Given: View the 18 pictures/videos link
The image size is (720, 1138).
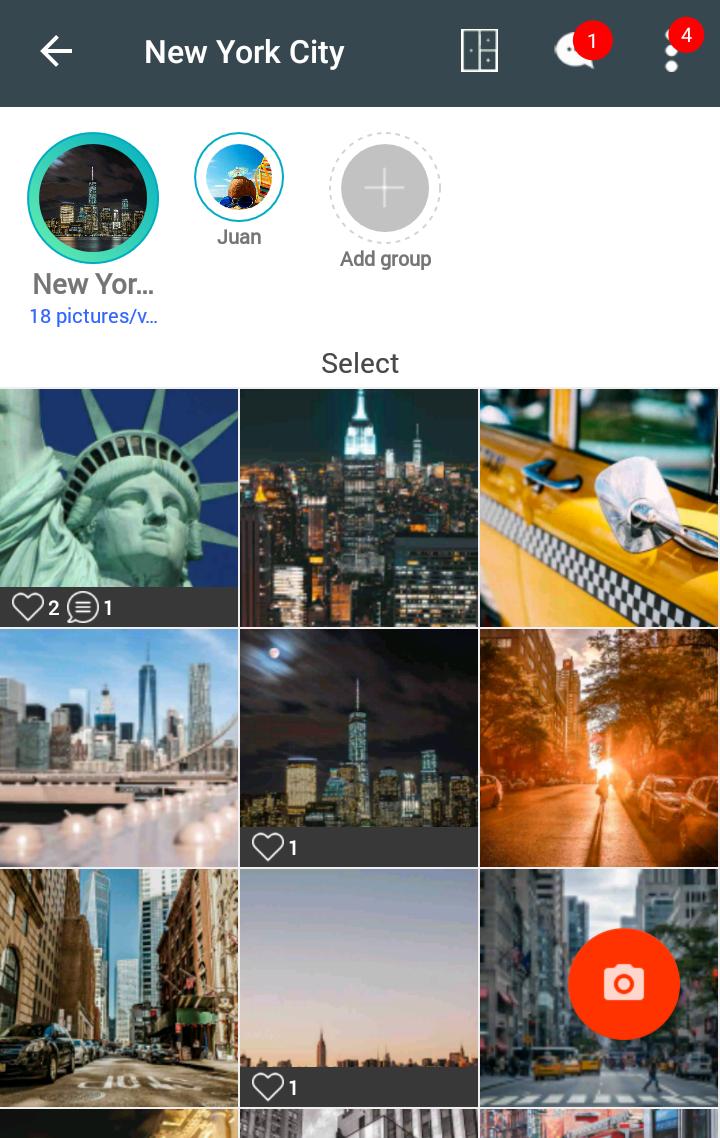Looking at the screenshot, I should (x=93, y=316).
